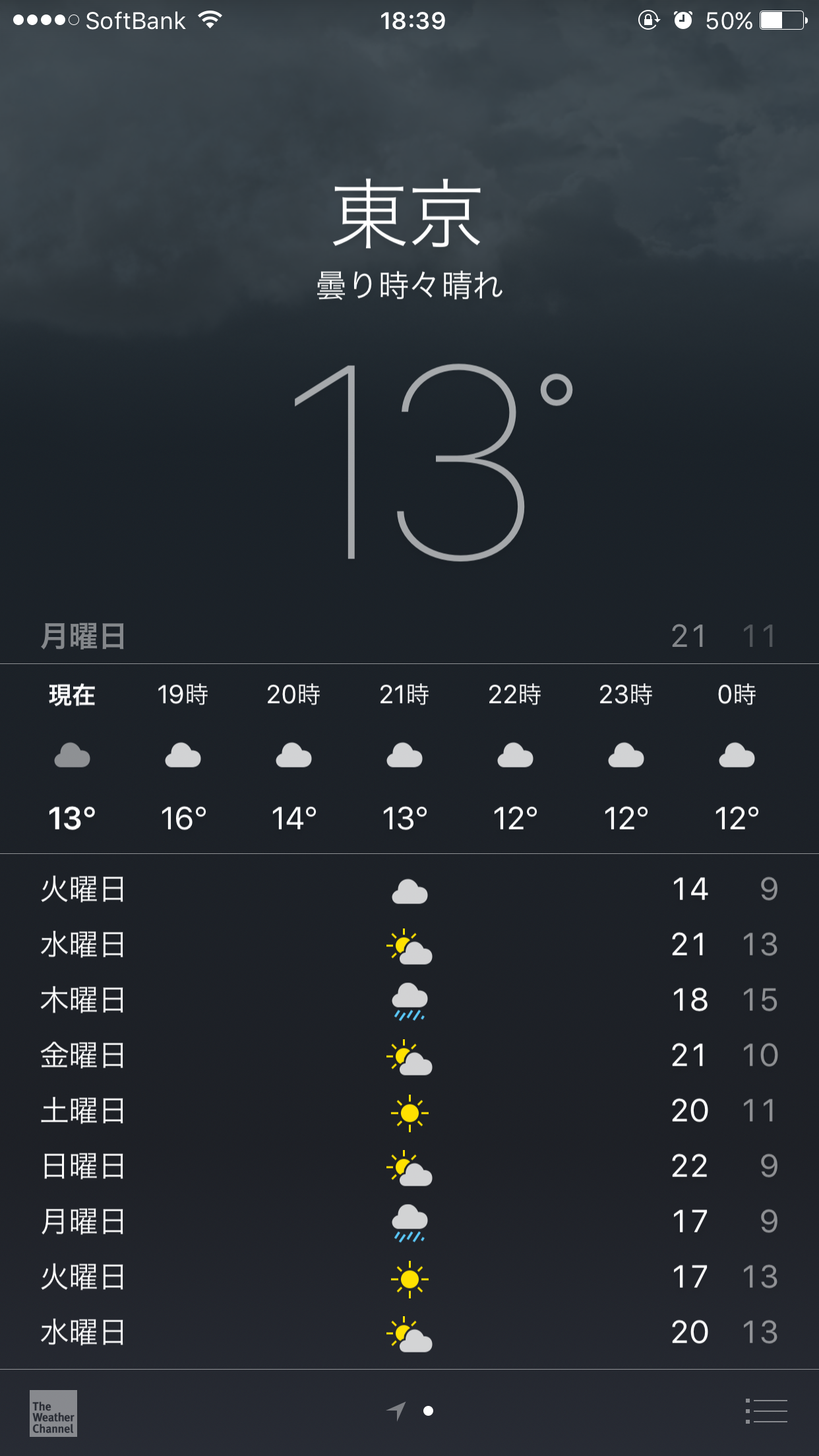Tap the 曇り時々晴れ condition text
Viewport: 819px width, 1456px height.
[x=409, y=286]
